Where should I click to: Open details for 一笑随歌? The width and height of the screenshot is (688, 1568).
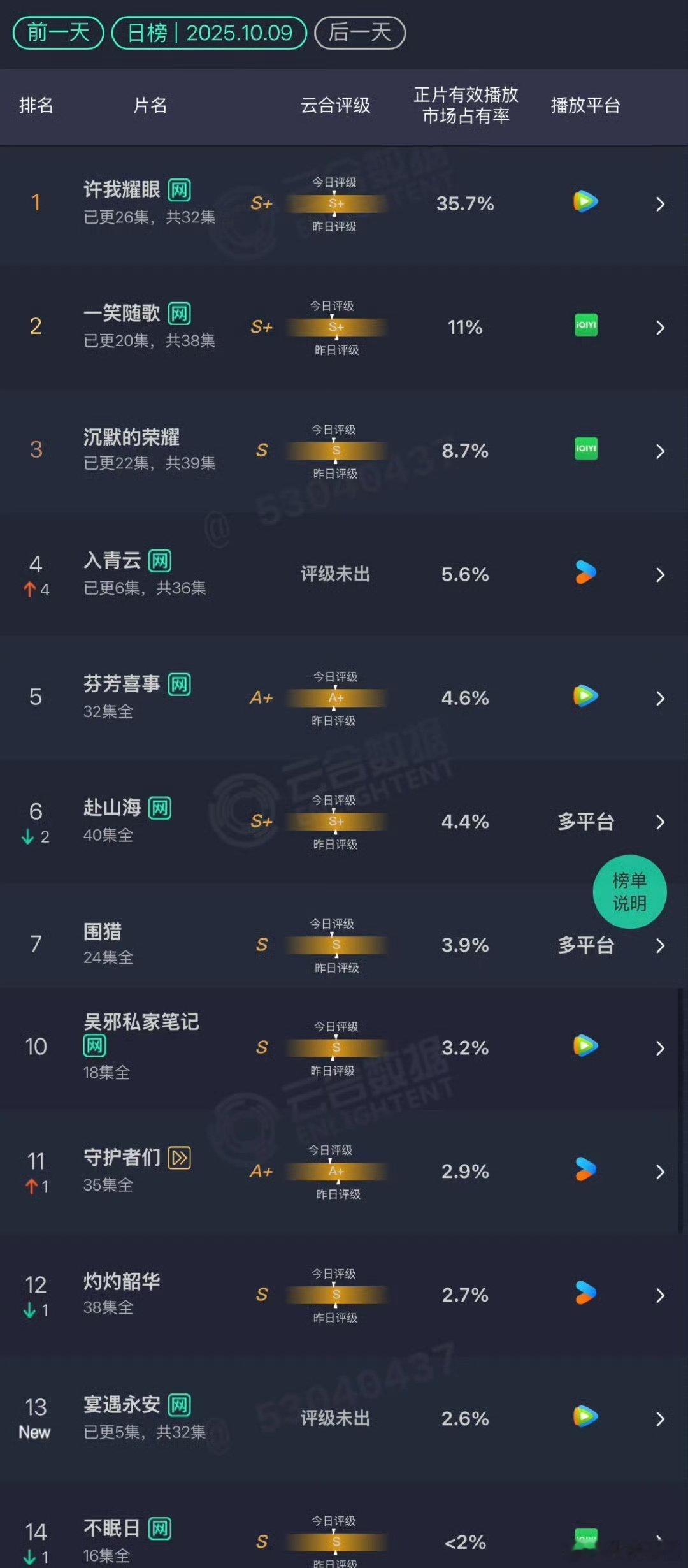344,327
